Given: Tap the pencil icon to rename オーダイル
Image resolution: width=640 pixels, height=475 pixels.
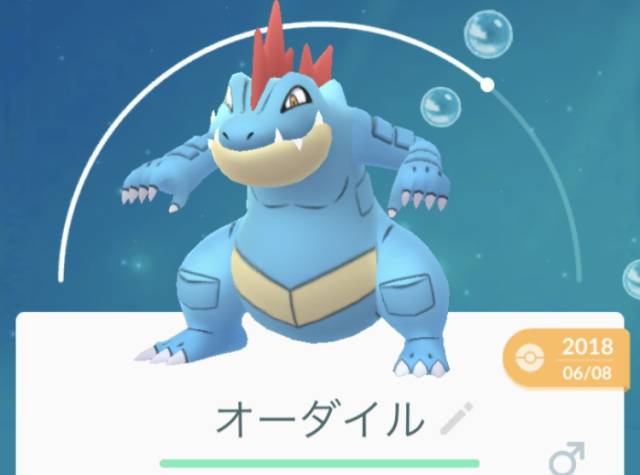Looking at the screenshot, I should tap(457, 421).
